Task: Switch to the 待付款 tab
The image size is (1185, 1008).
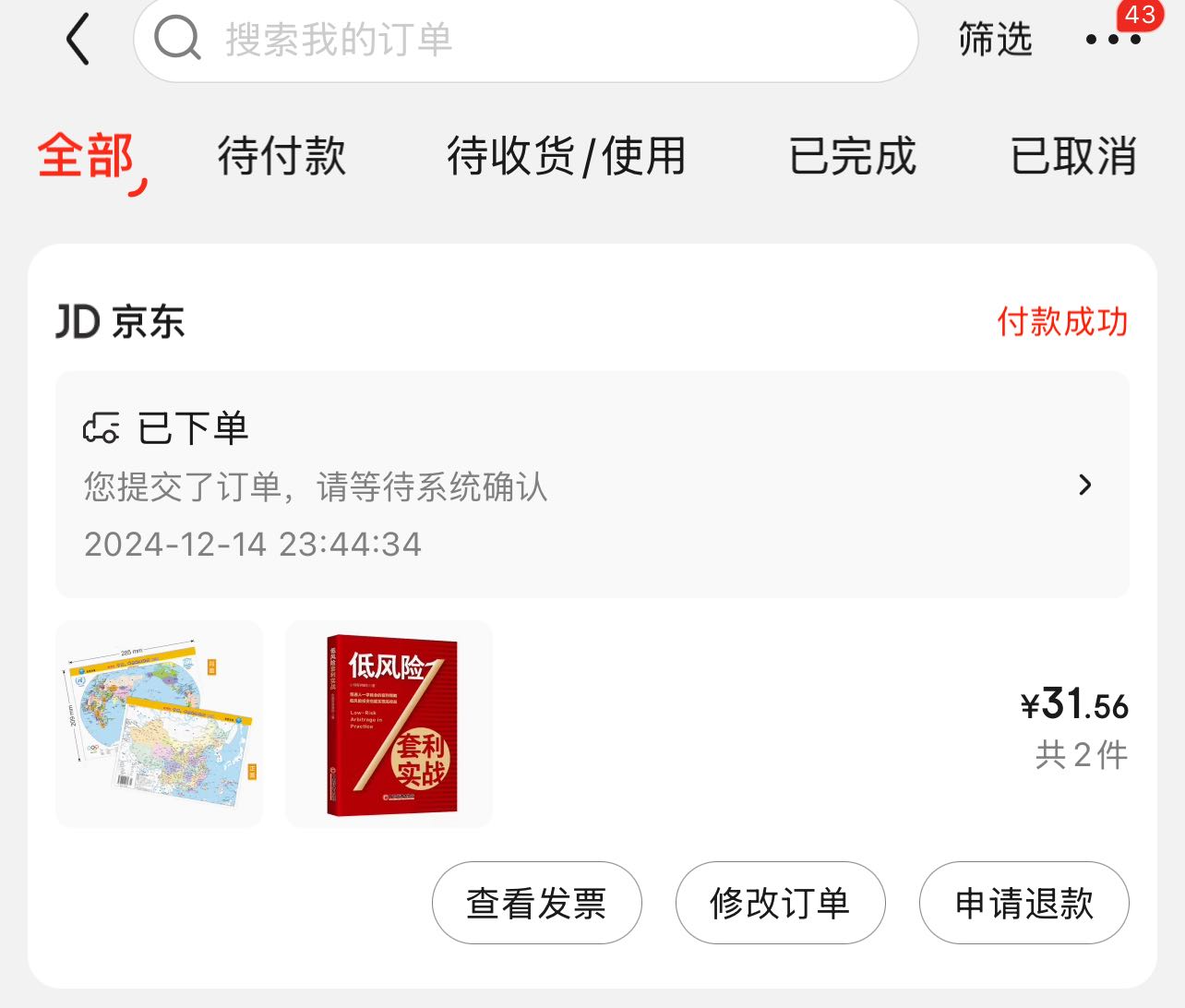Action: click(x=282, y=155)
